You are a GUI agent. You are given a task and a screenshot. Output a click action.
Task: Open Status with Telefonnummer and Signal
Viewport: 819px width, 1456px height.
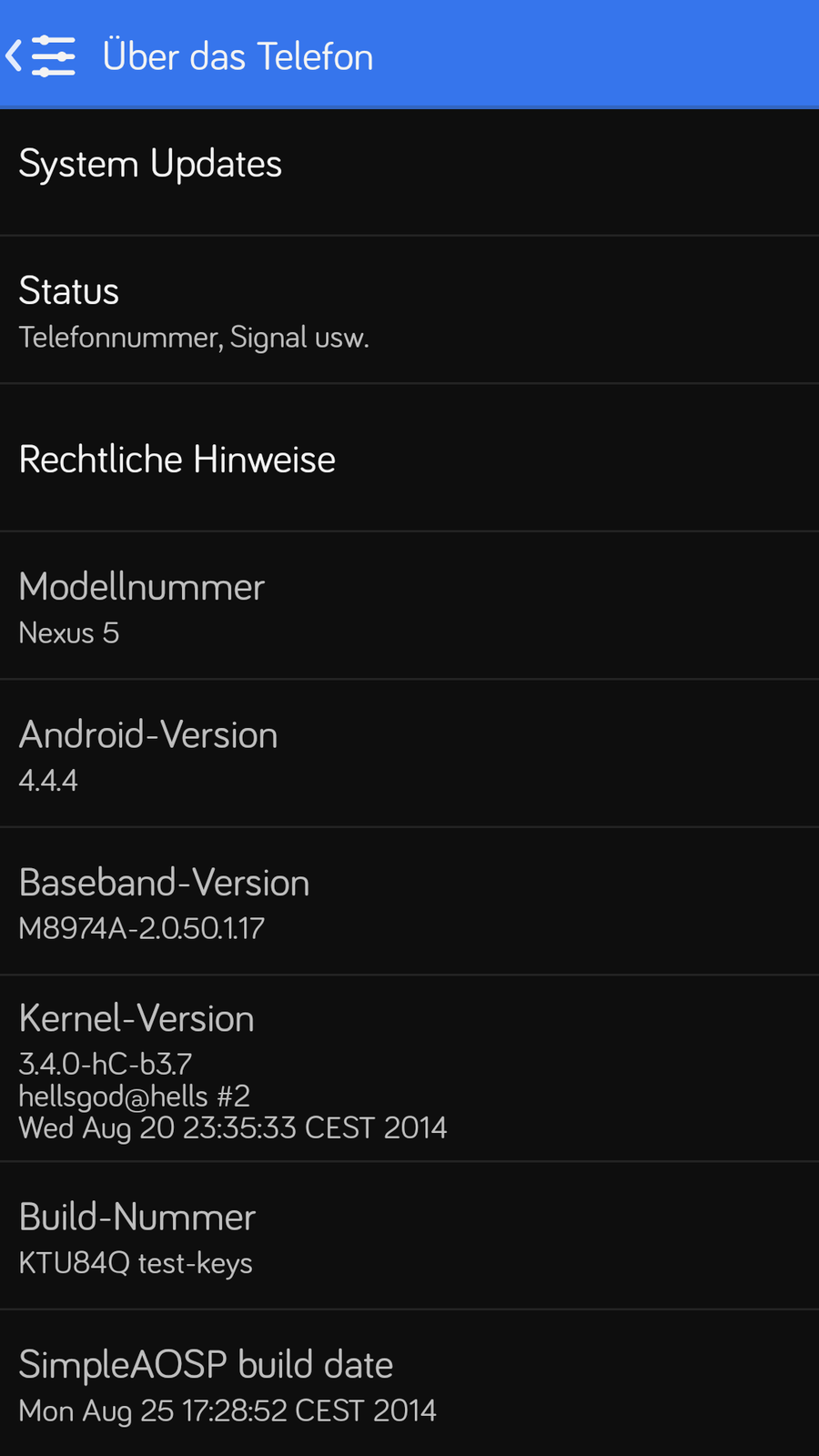point(409,311)
